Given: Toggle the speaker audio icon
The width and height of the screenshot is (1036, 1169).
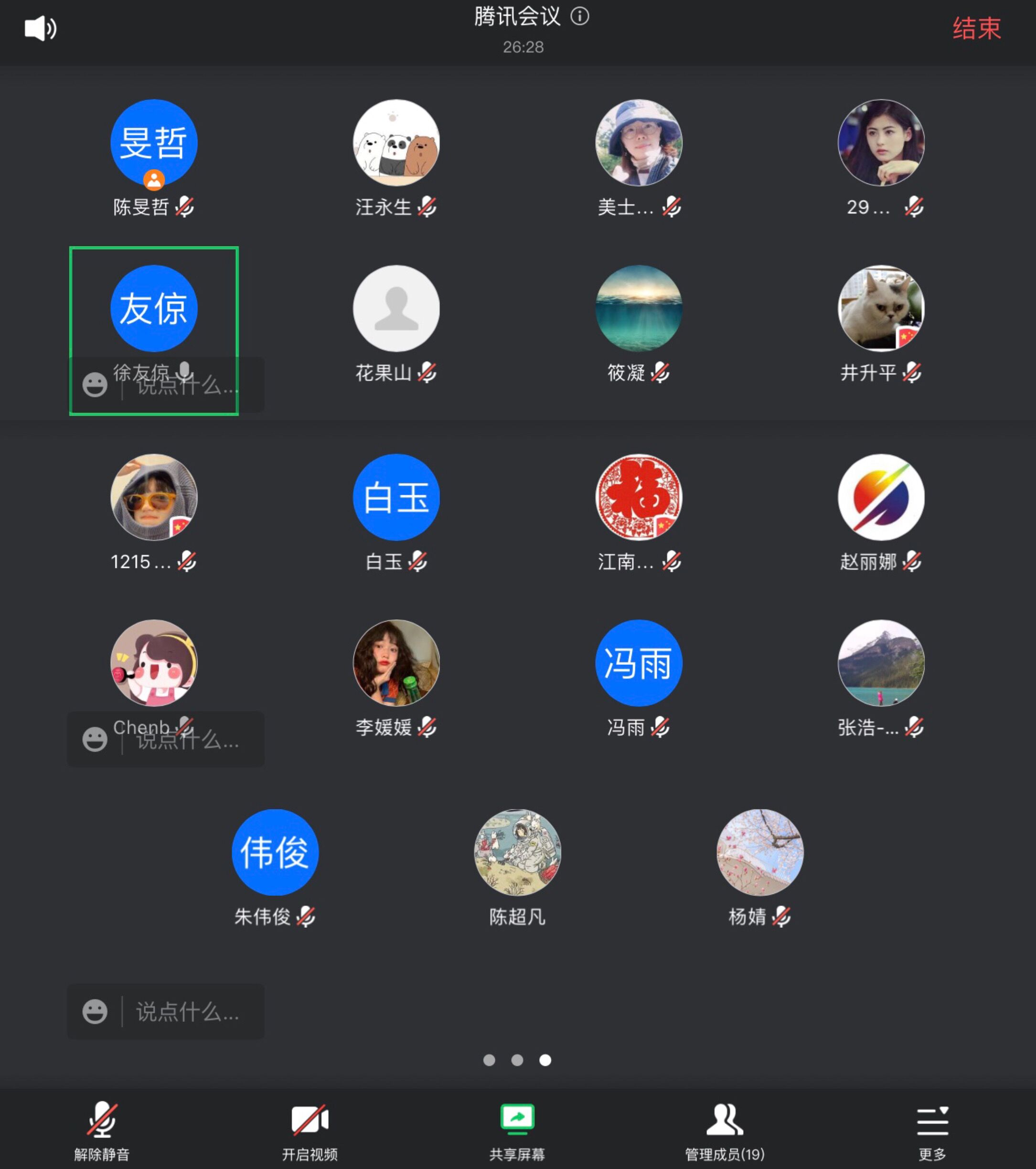Looking at the screenshot, I should (x=40, y=28).
